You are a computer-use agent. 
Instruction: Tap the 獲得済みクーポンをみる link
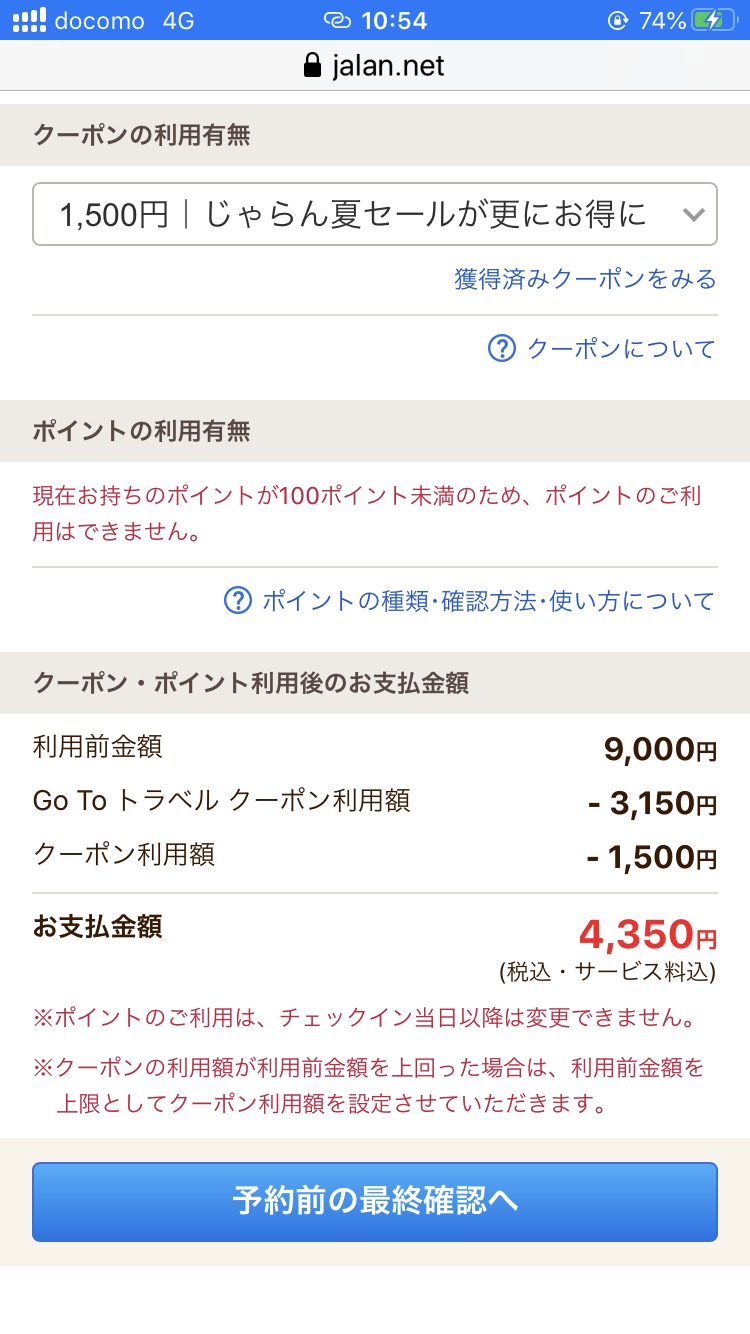point(586,279)
